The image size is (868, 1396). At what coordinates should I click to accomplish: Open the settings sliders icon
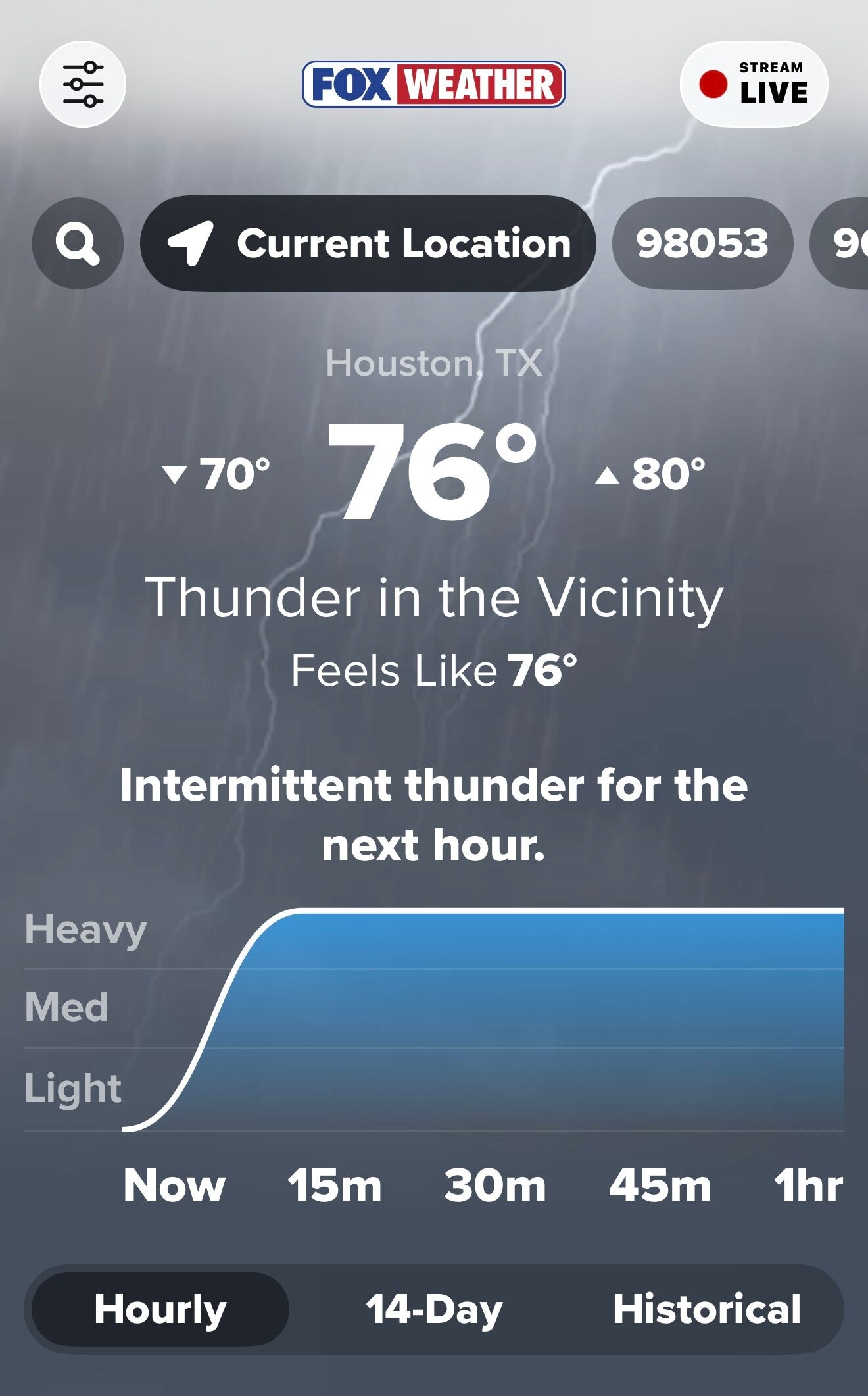click(83, 84)
